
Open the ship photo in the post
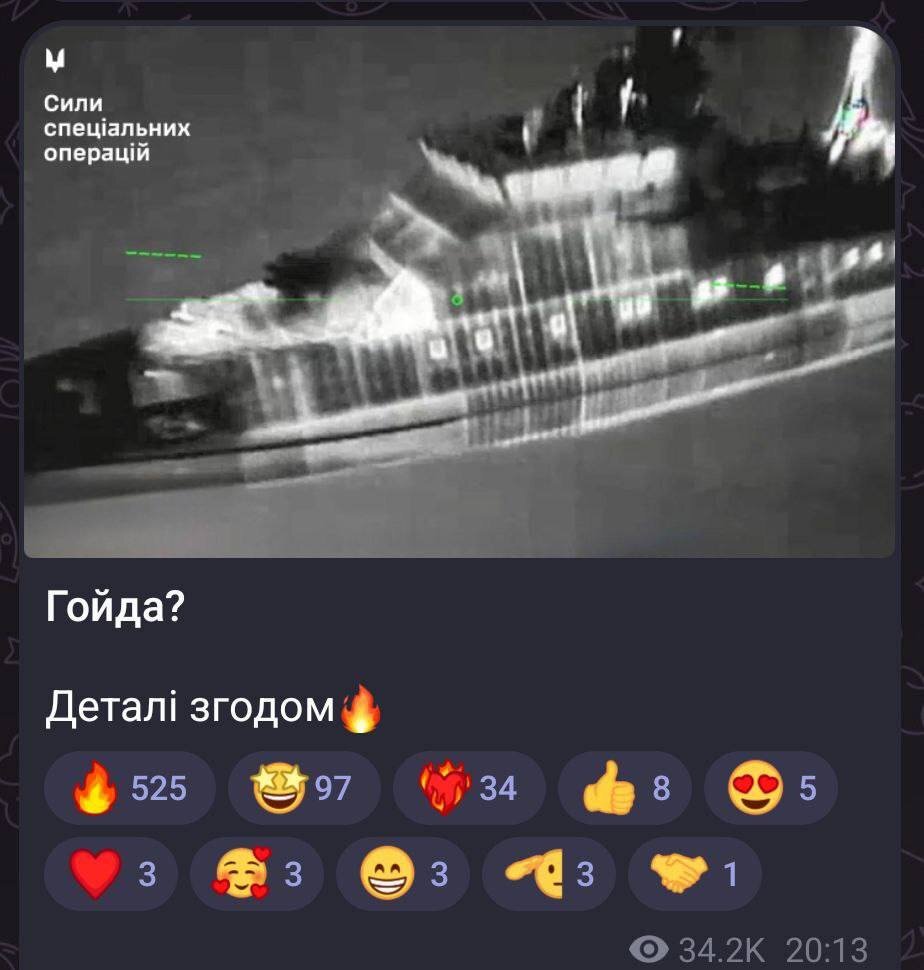tap(459, 290)
